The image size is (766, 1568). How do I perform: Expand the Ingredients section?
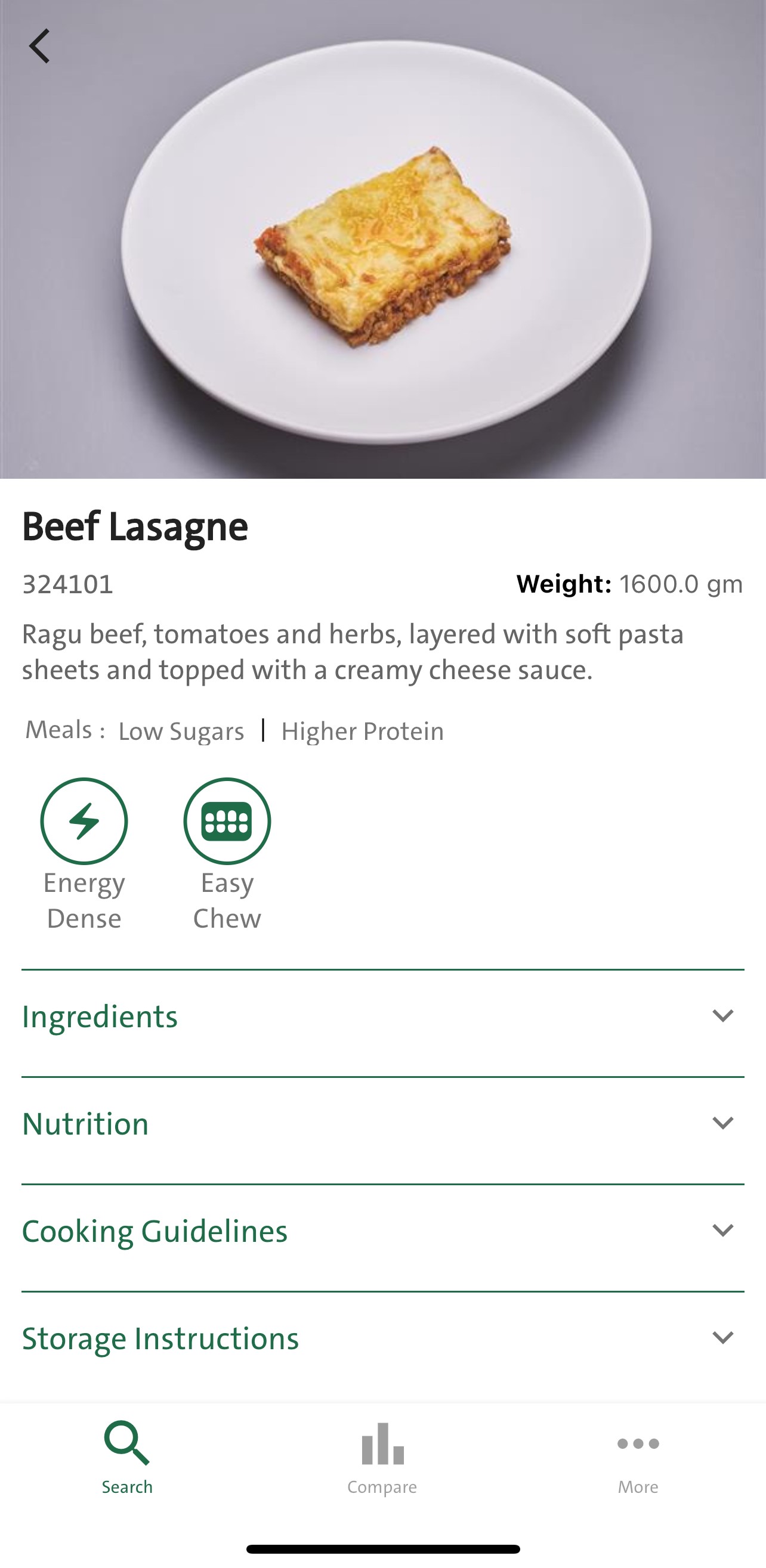(383, 1017)
